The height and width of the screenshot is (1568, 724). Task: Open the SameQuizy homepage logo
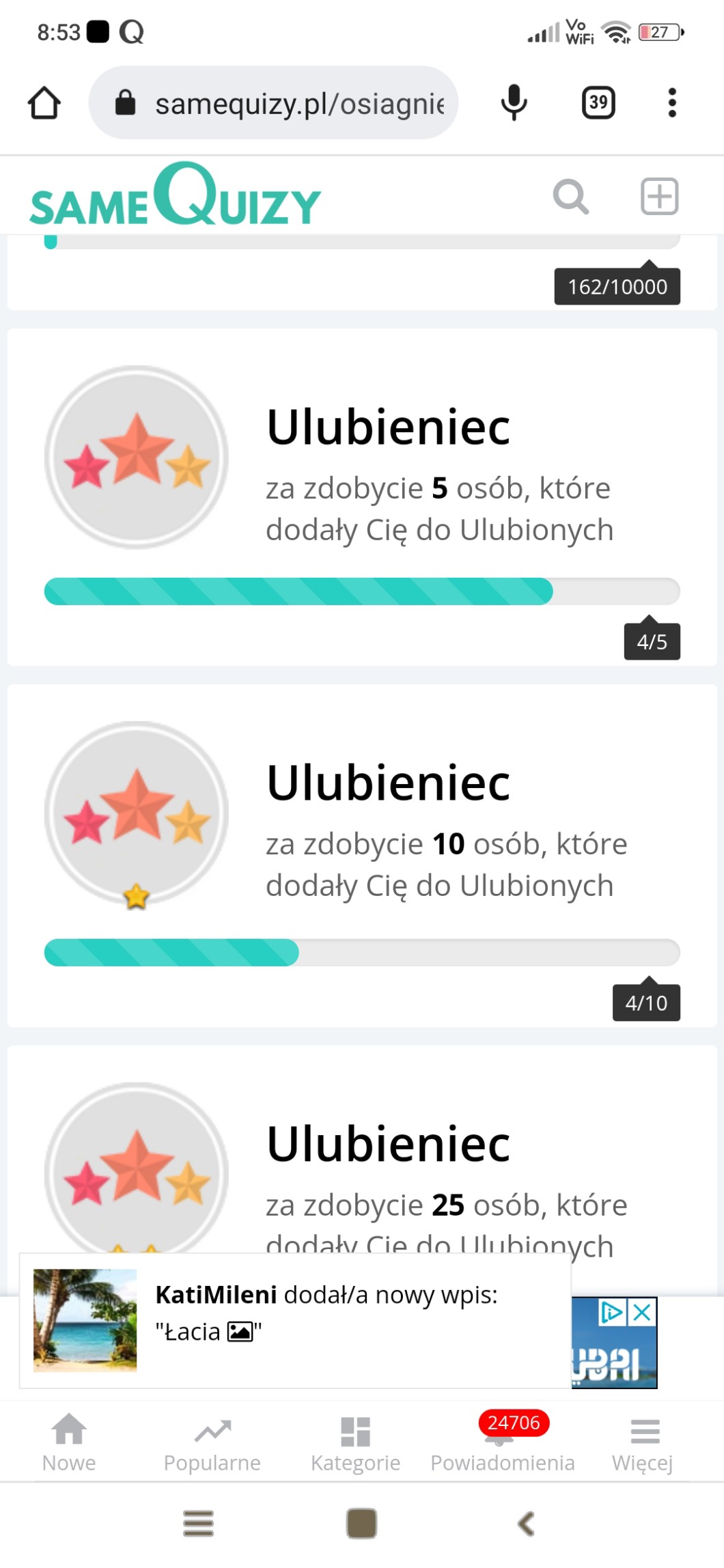176,196
